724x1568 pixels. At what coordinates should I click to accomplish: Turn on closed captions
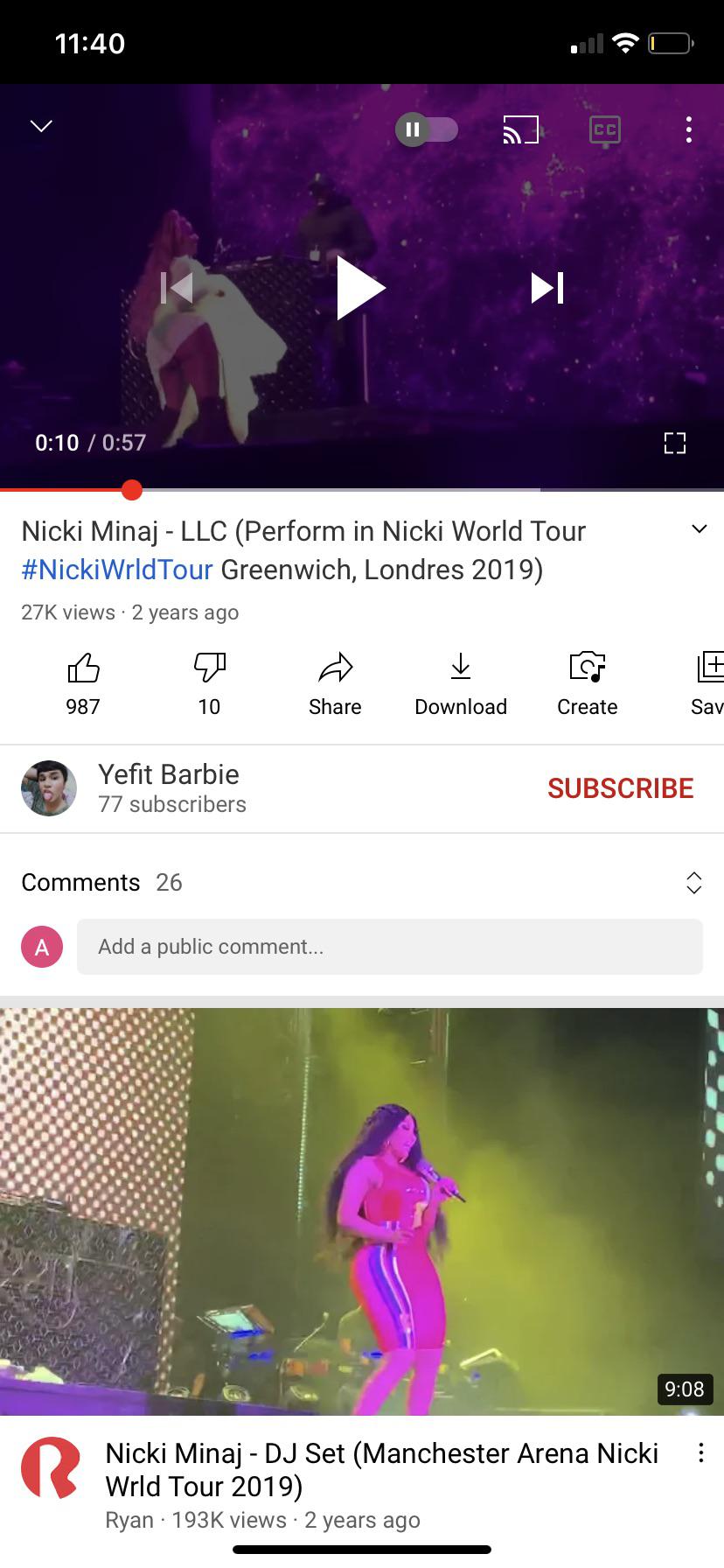click(x=605, y=130)
